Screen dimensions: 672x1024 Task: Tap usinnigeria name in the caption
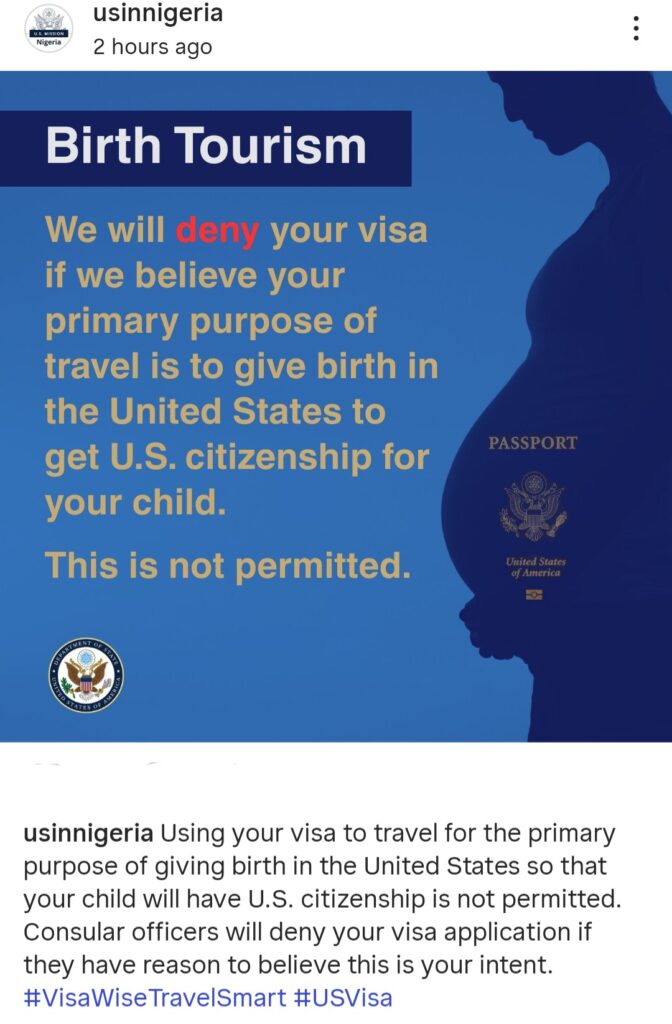(x=88, y=833)
